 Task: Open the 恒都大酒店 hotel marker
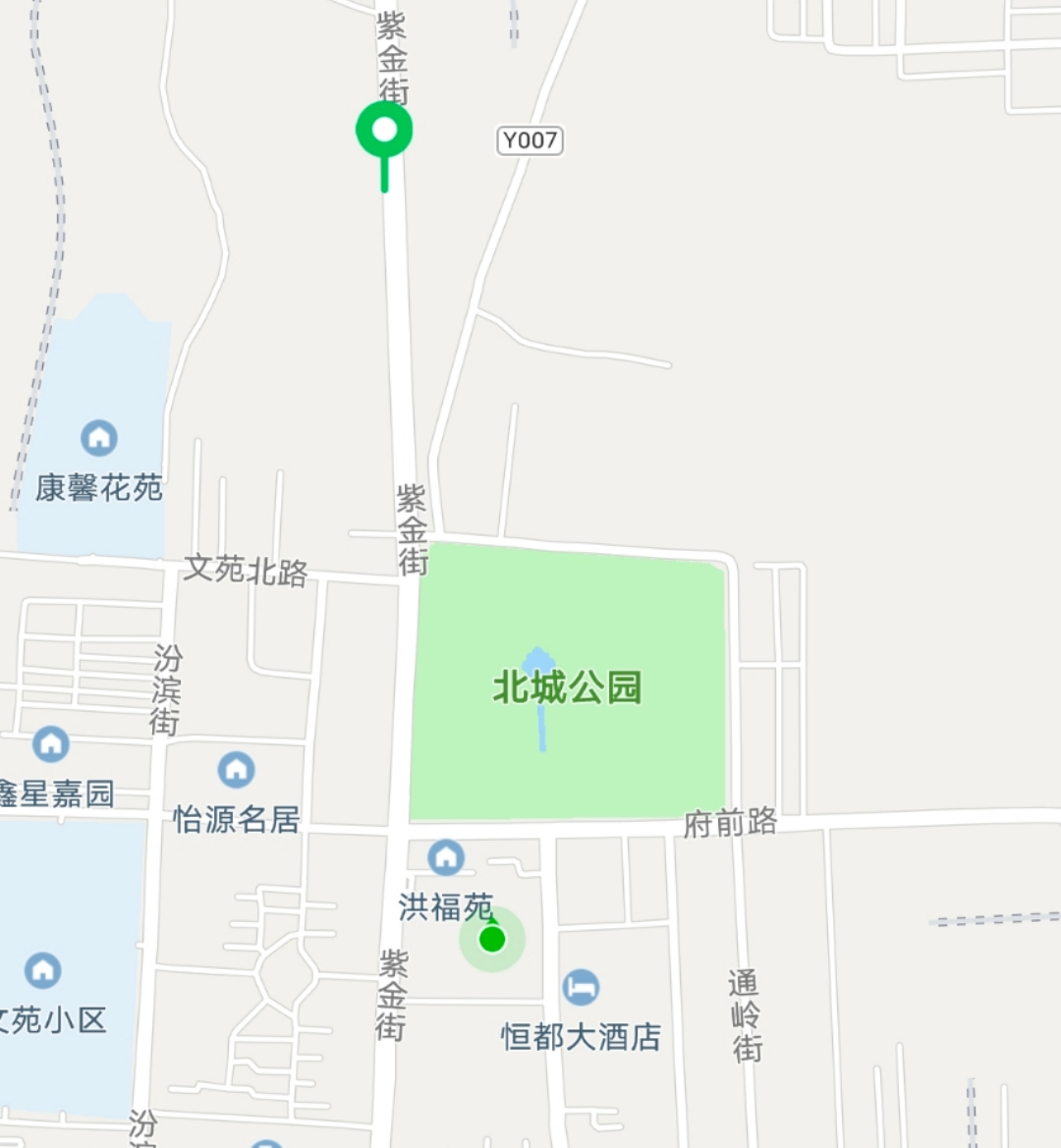click(x=581, y=987)
